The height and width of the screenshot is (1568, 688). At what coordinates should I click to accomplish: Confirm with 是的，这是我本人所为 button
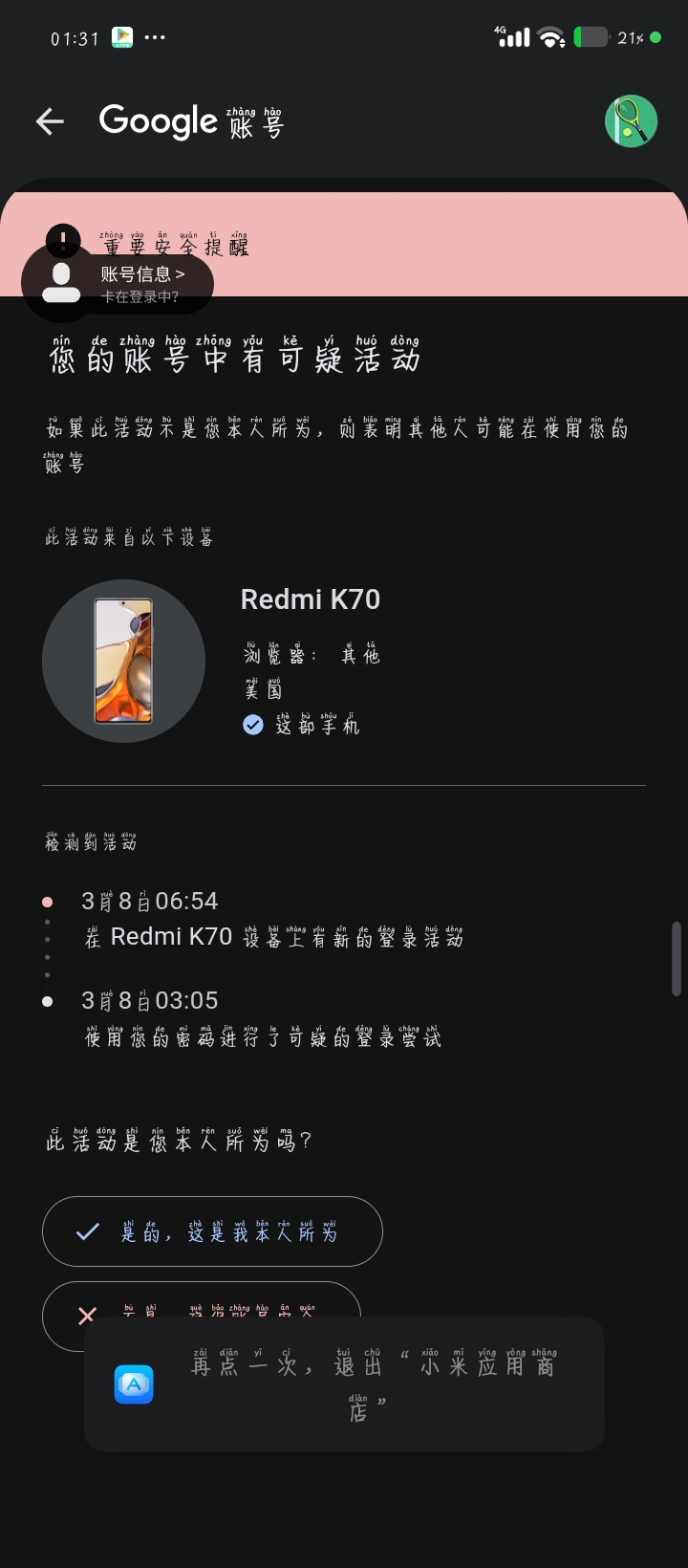point(212,1231)
